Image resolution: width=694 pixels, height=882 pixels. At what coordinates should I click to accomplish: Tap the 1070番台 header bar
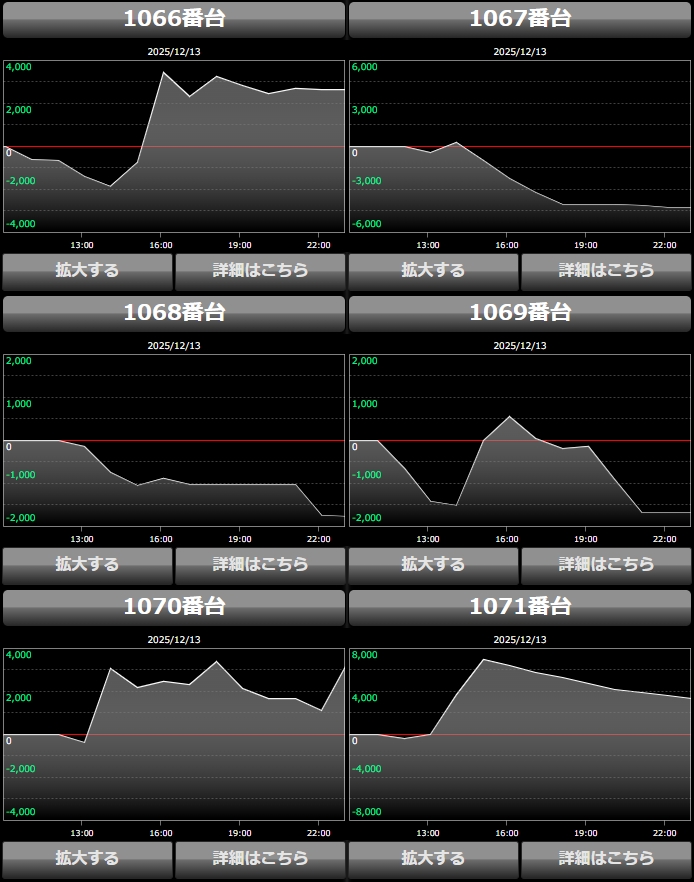click(174, 606)
